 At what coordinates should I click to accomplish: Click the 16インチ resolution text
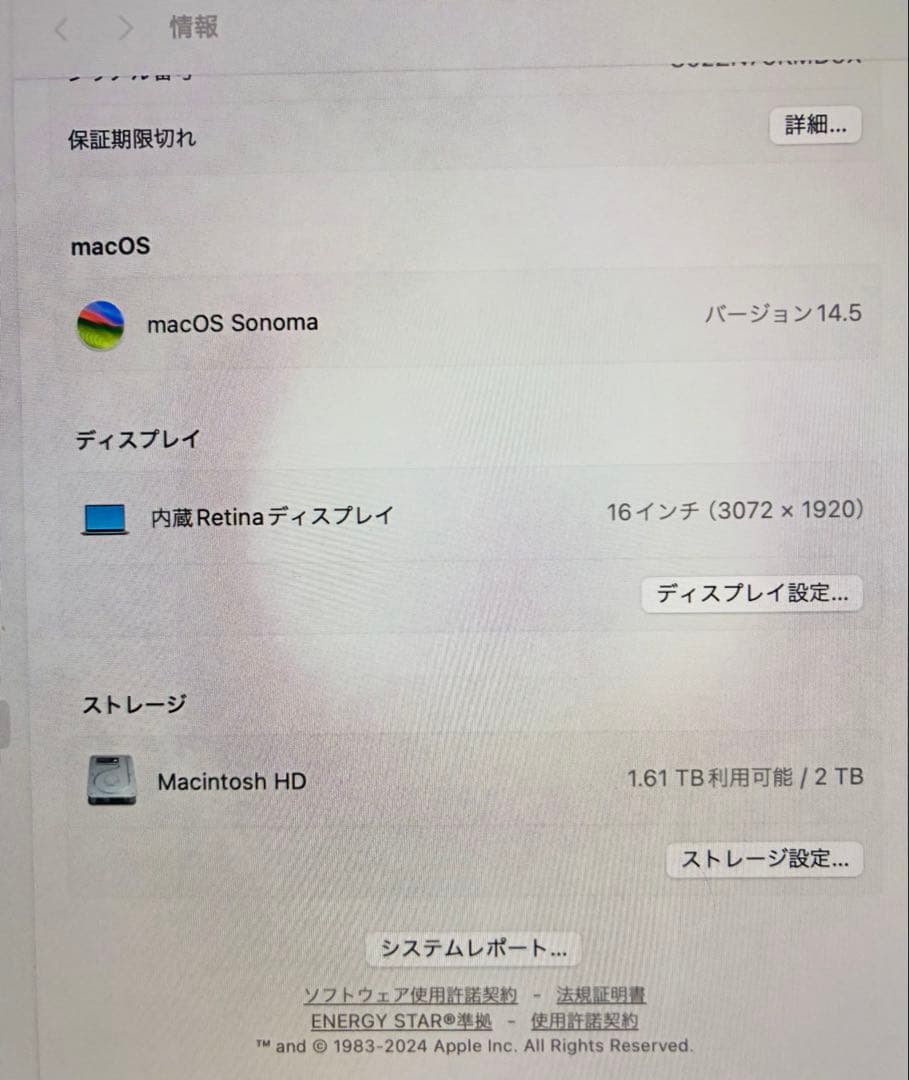737,509
